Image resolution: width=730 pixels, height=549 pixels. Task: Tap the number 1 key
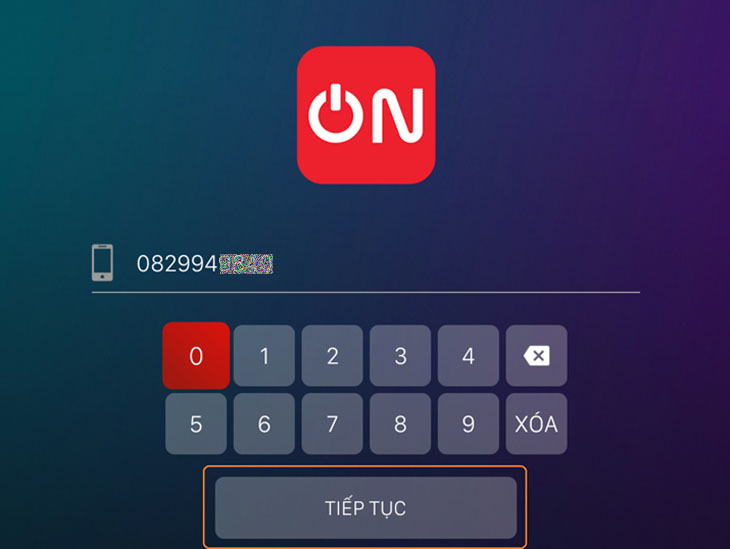pos(264,356)
